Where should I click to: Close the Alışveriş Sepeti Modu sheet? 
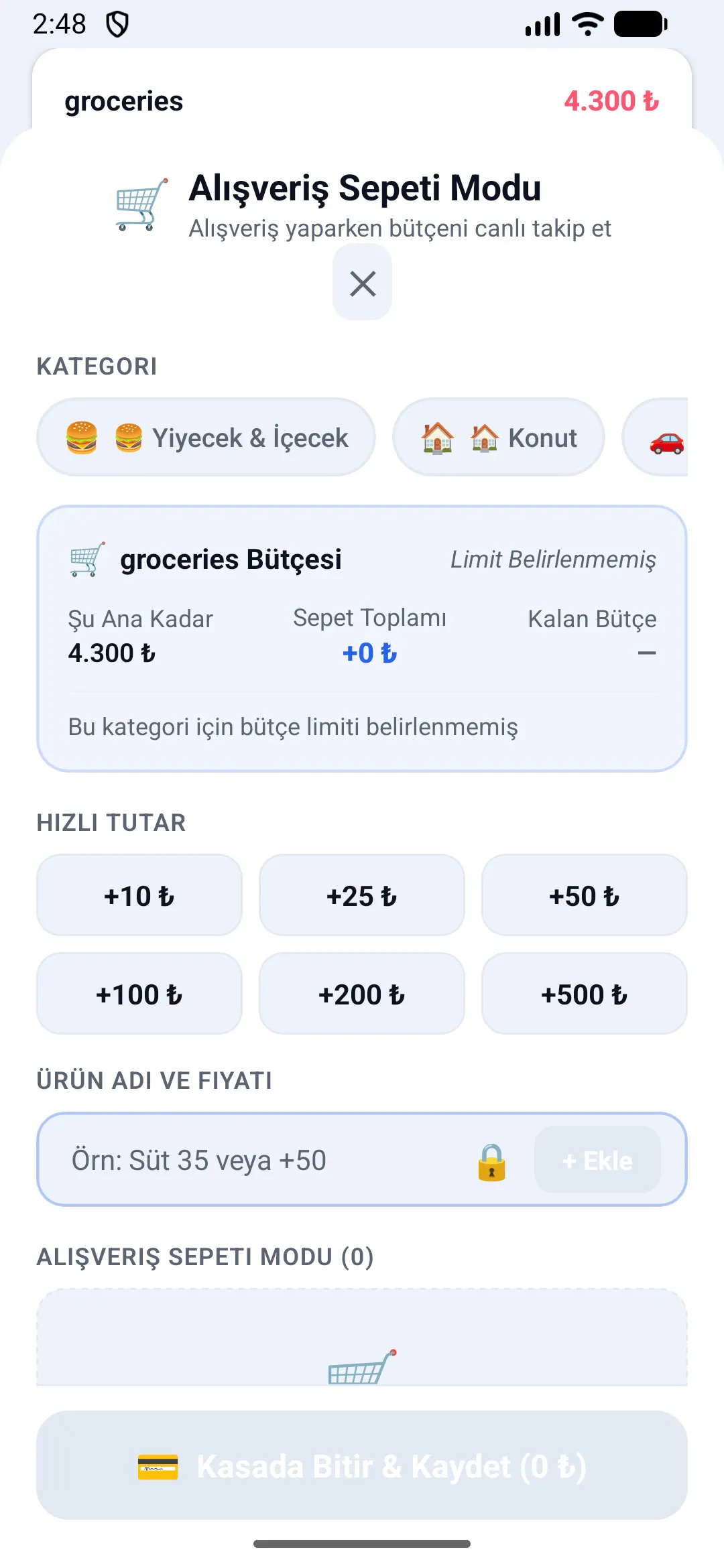click(x=362, y=283)
